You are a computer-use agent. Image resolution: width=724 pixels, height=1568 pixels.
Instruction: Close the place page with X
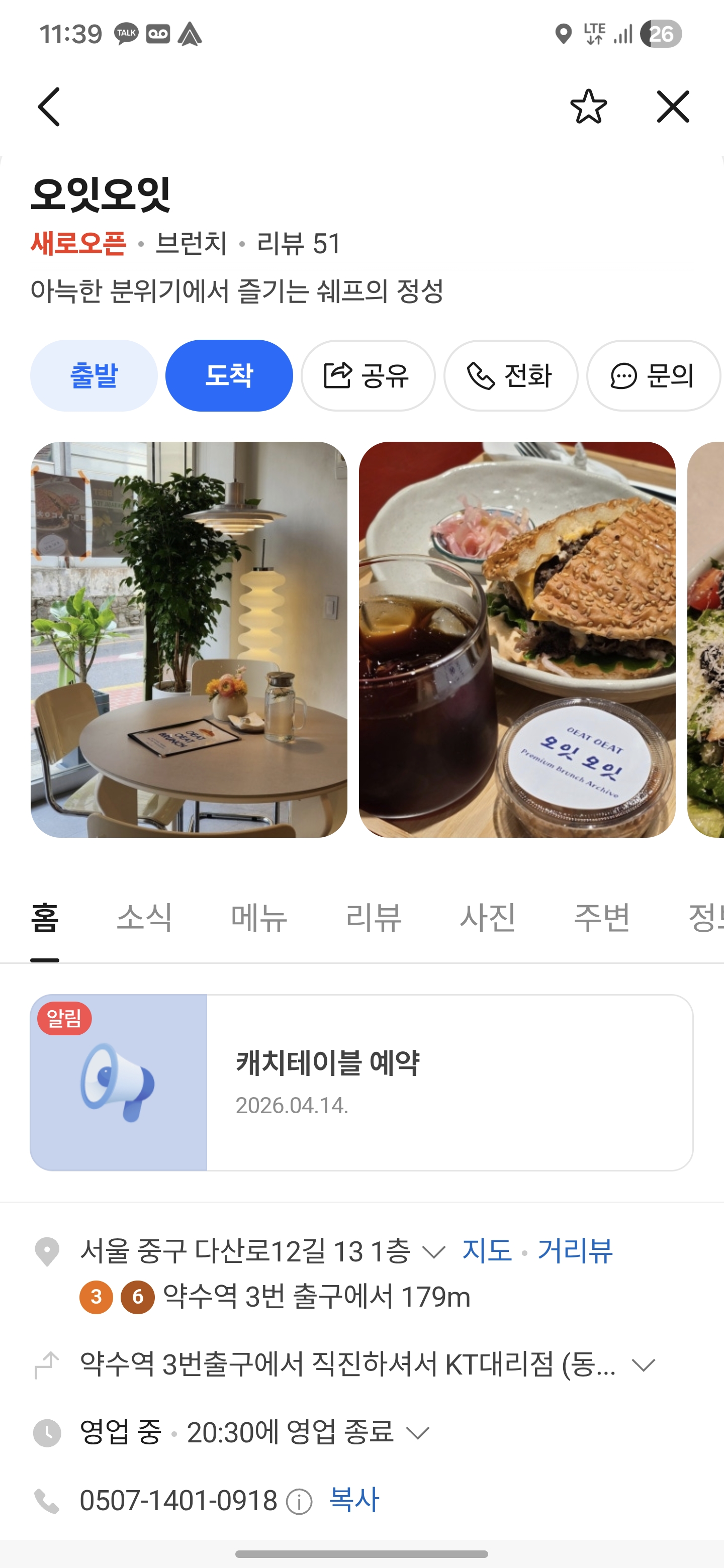(673, 107)
